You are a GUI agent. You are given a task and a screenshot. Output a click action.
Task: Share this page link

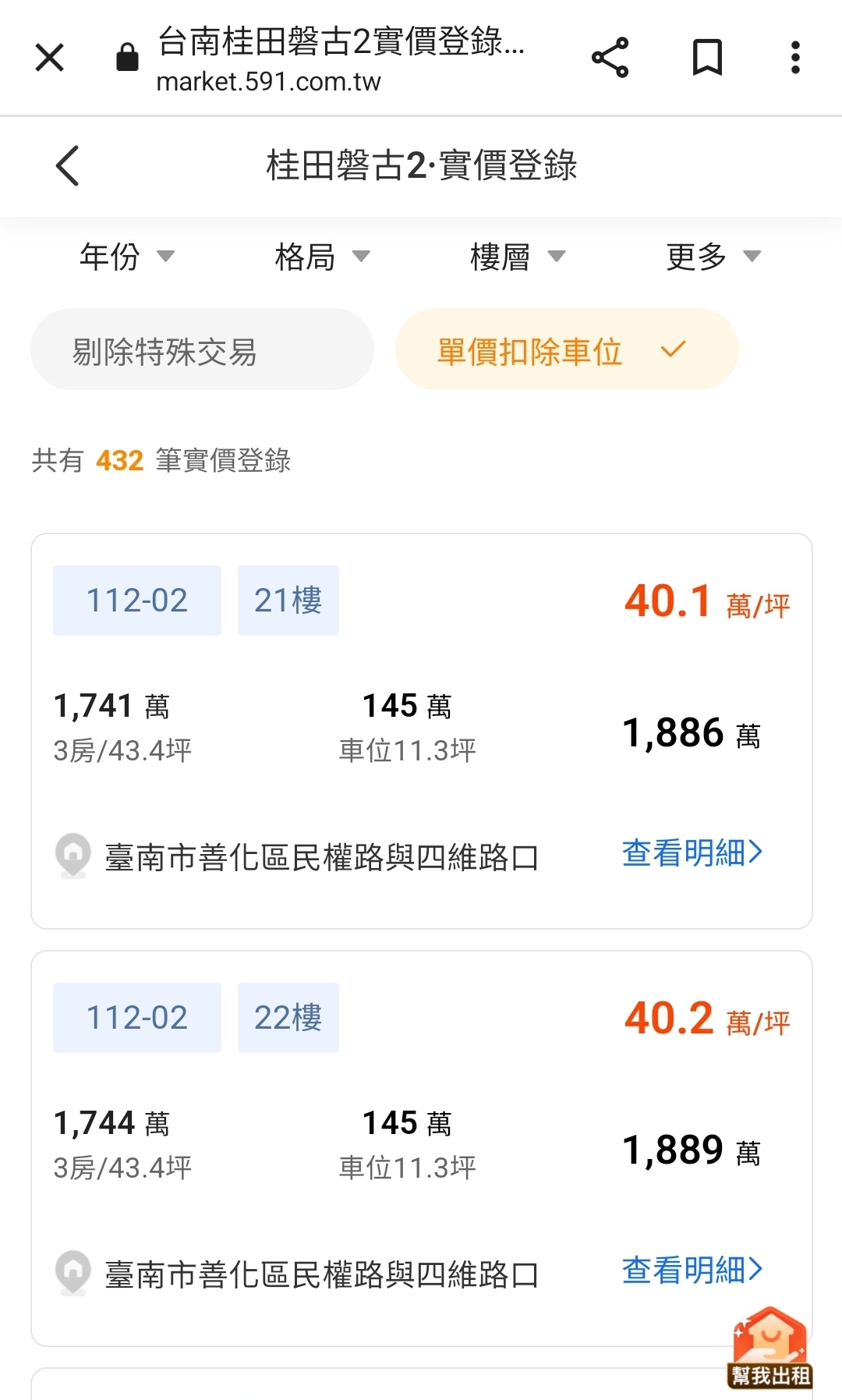pyautogui.click(x=610, y=57)
